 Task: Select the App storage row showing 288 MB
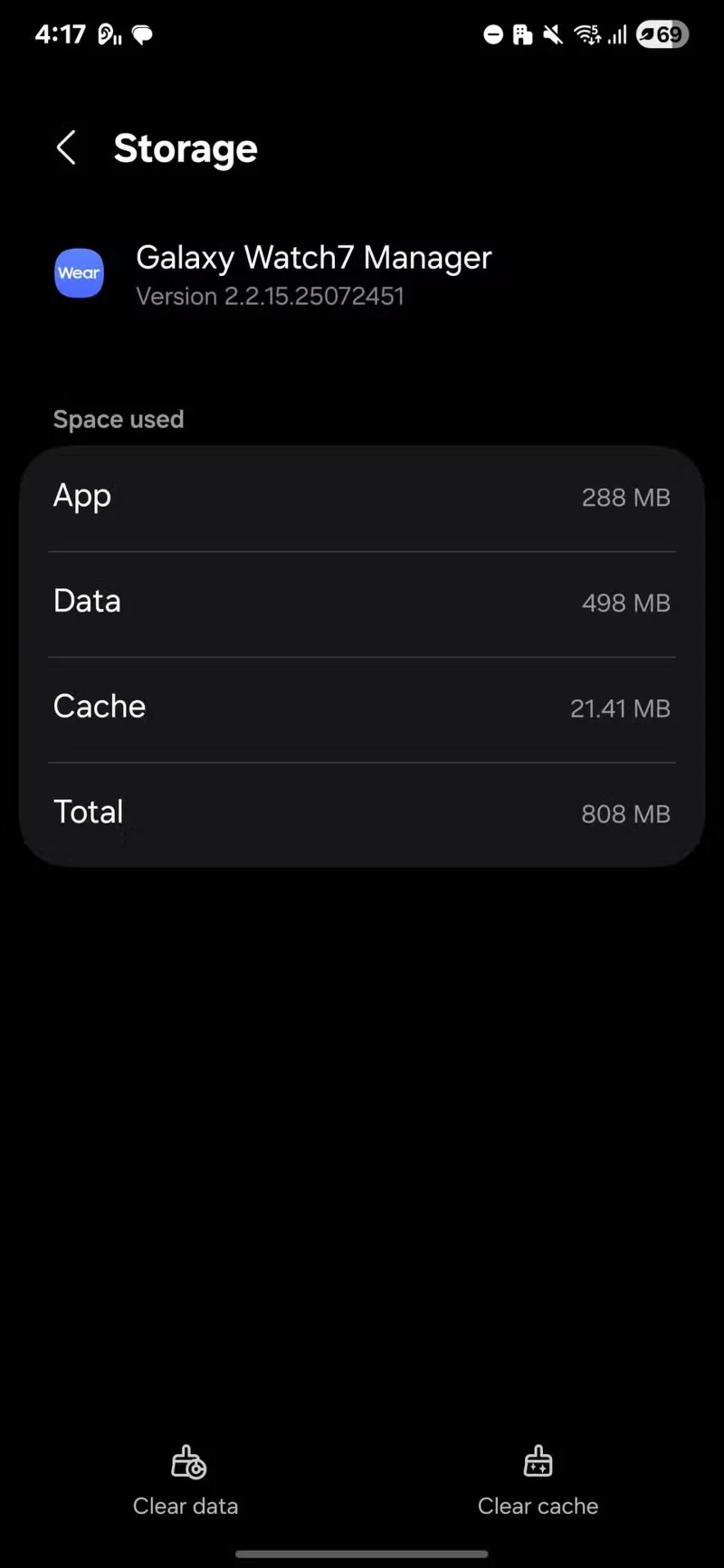coord(362,497)
